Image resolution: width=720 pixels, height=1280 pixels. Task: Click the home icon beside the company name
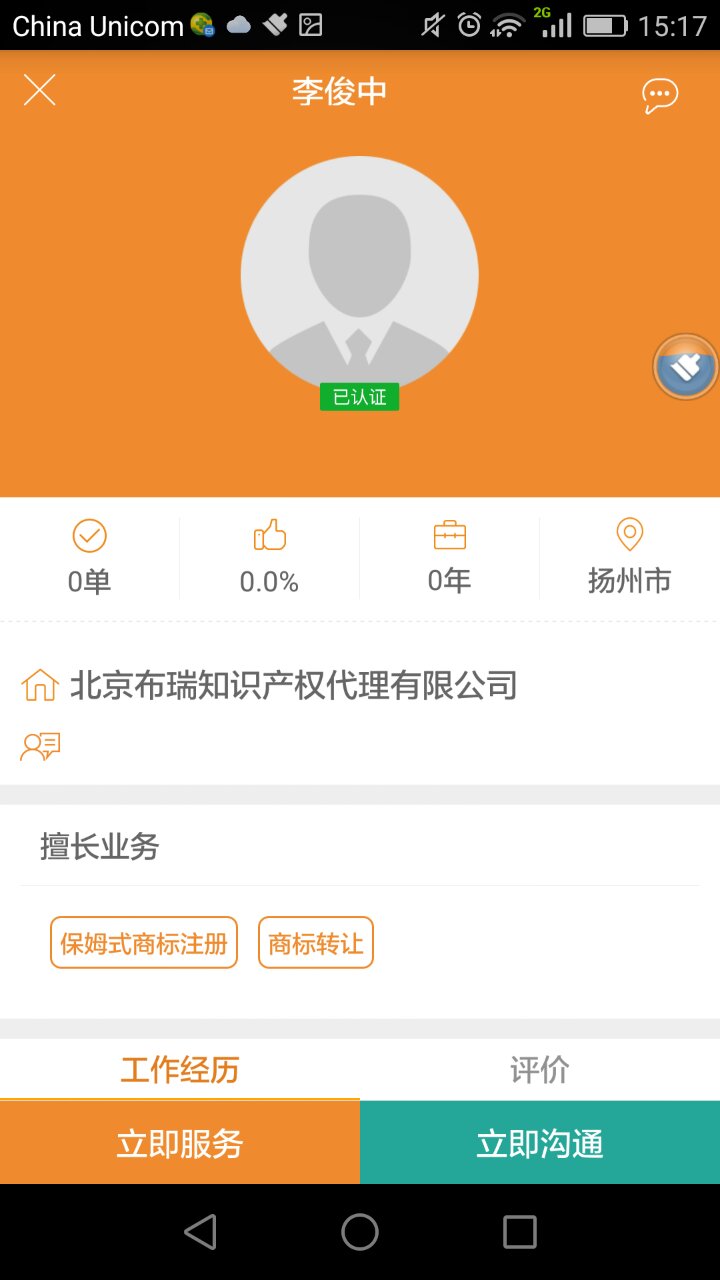40,685
